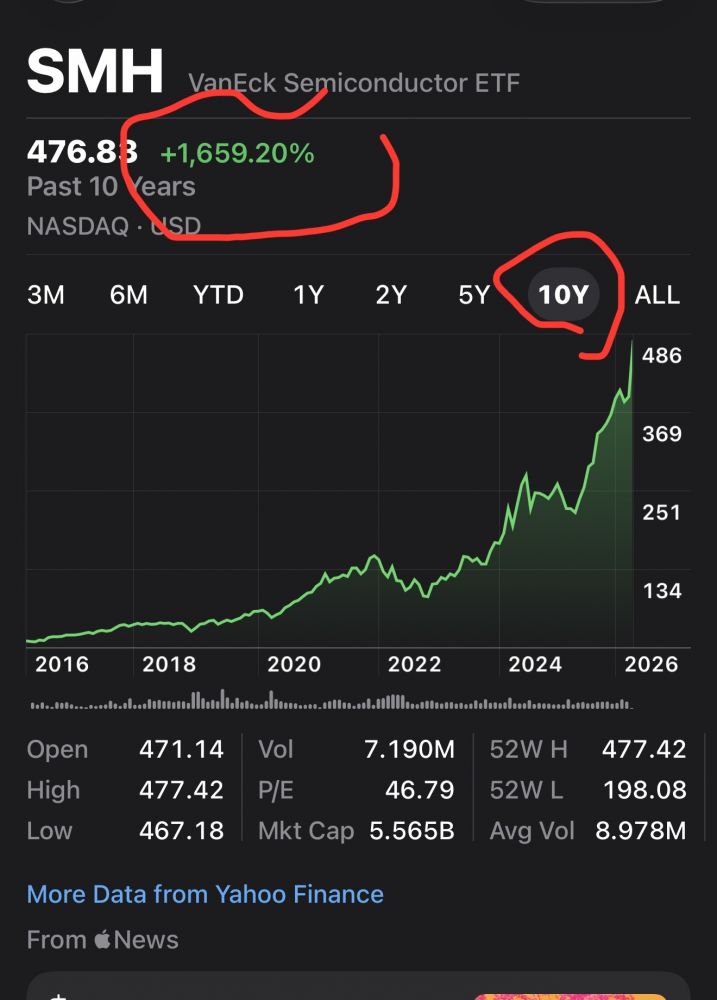Select the 5Y time range
This screenshot has width=717, height=1000.
474,295
